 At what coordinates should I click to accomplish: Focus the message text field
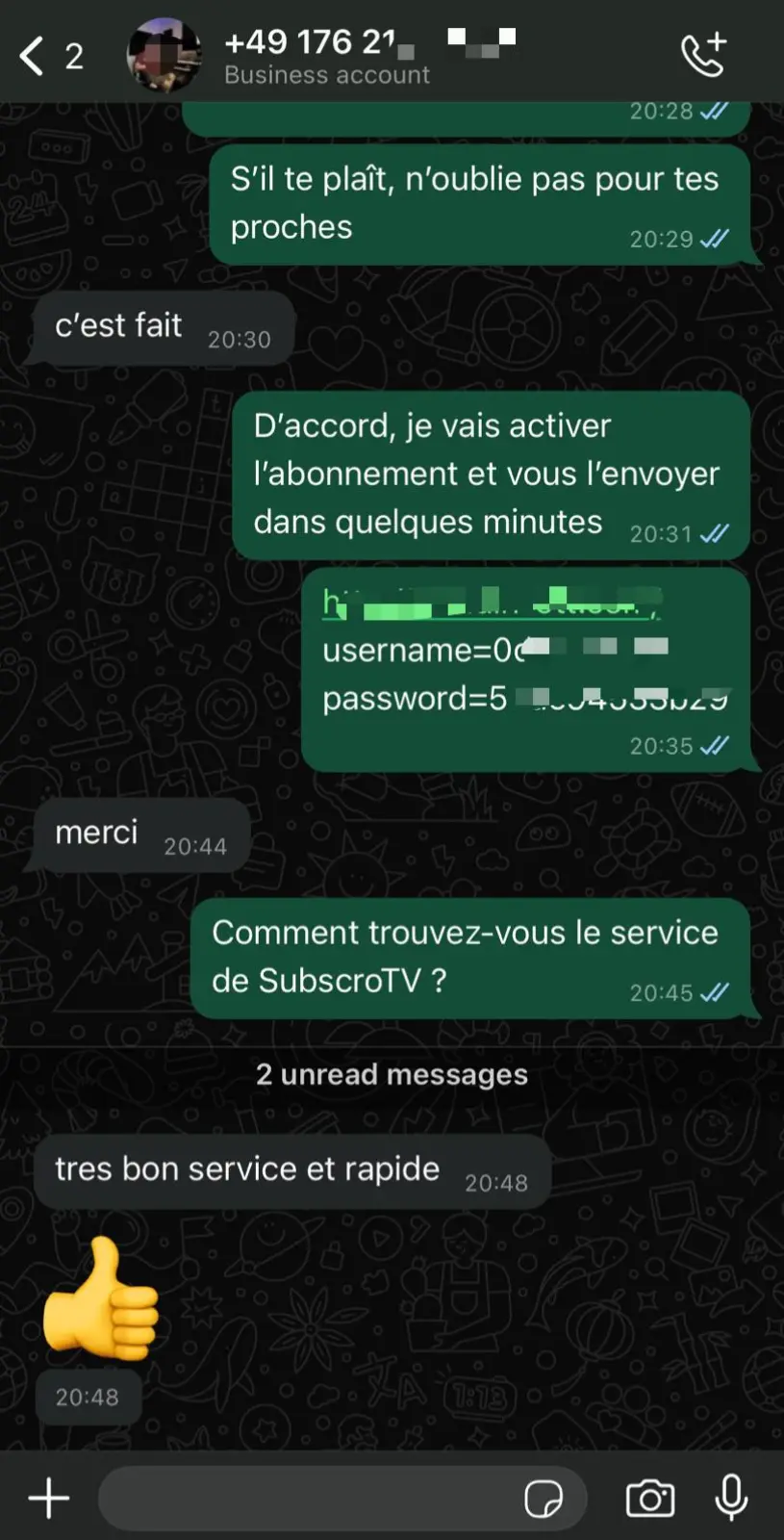(x=308, y=1498)
